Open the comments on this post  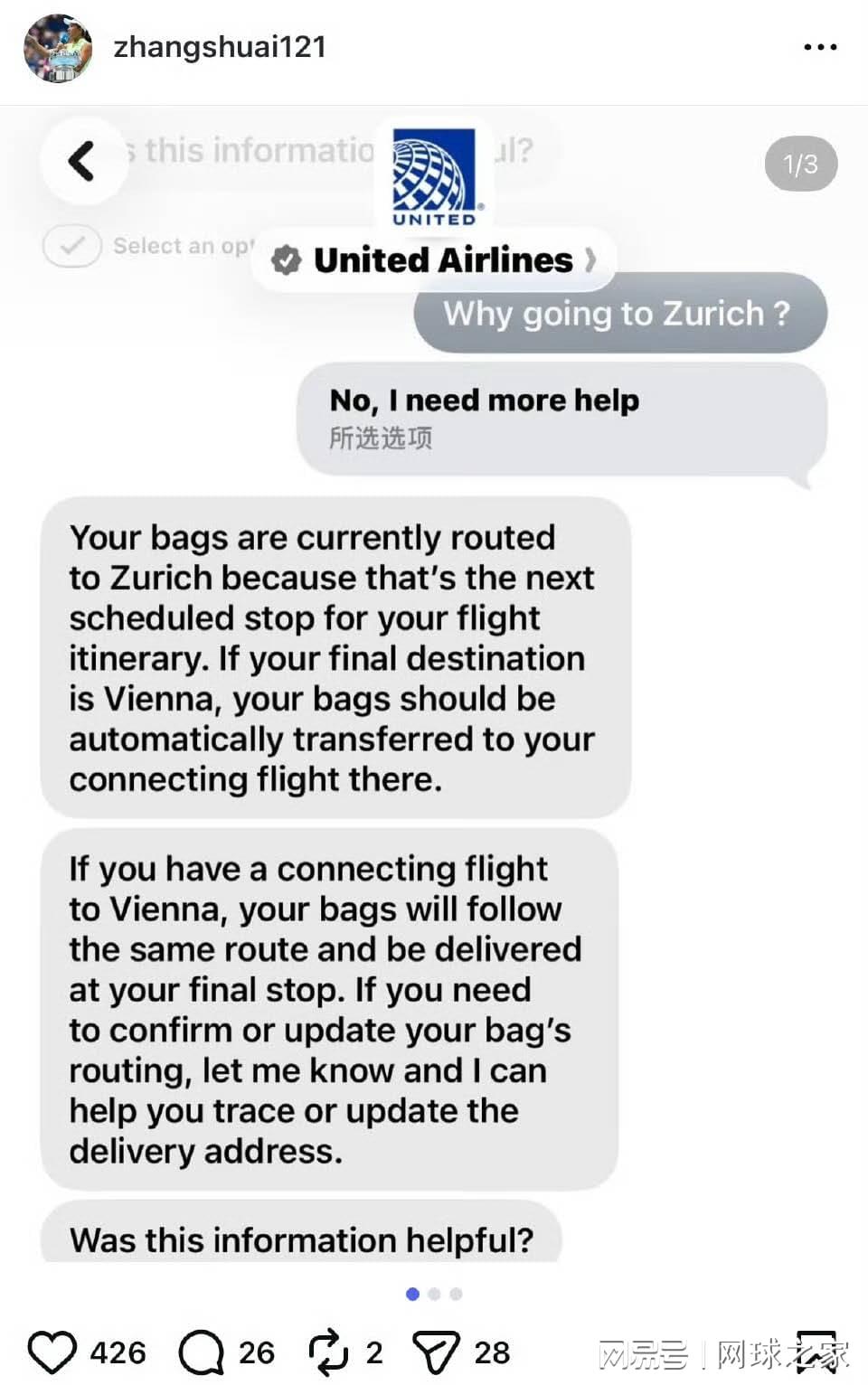coord(201,1352)
